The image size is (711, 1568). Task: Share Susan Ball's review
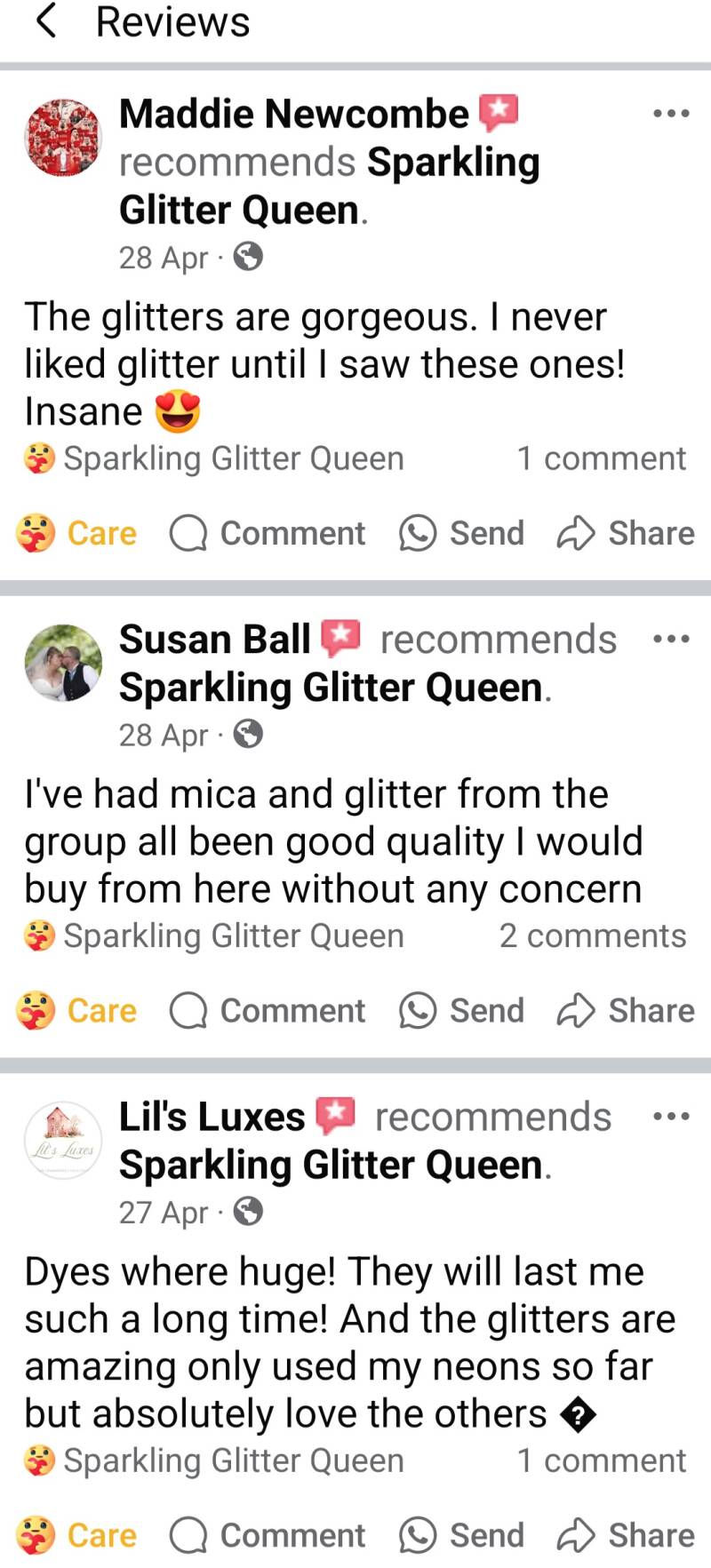click(627, 1011)
